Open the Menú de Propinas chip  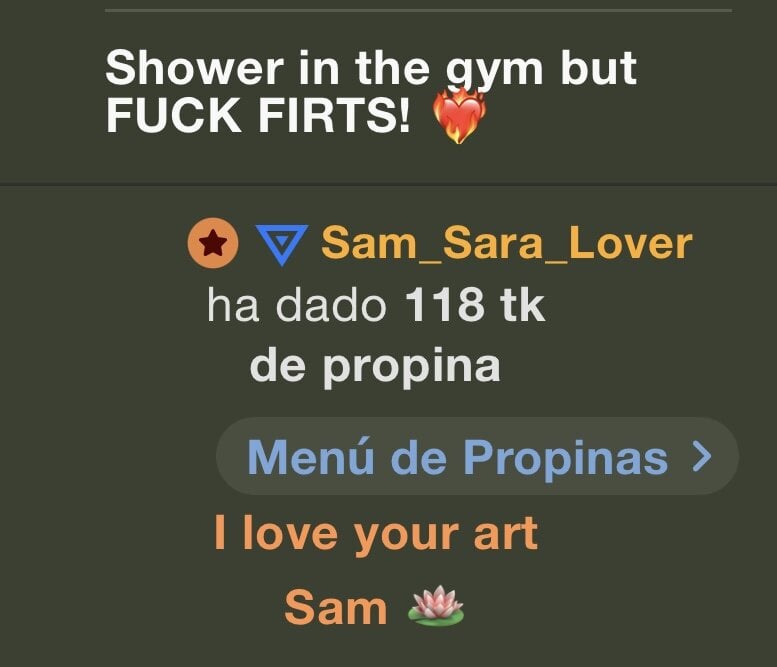click(x=477, y=457)
